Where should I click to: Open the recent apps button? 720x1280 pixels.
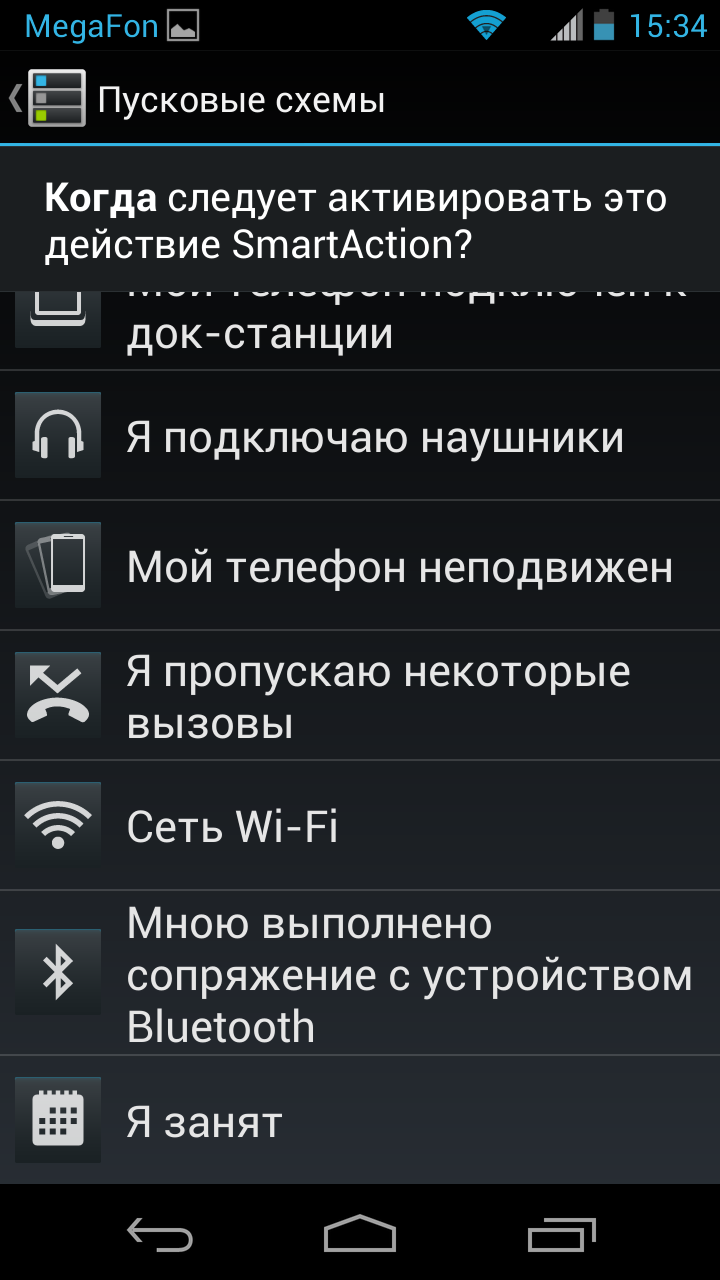coord(561,1234)
